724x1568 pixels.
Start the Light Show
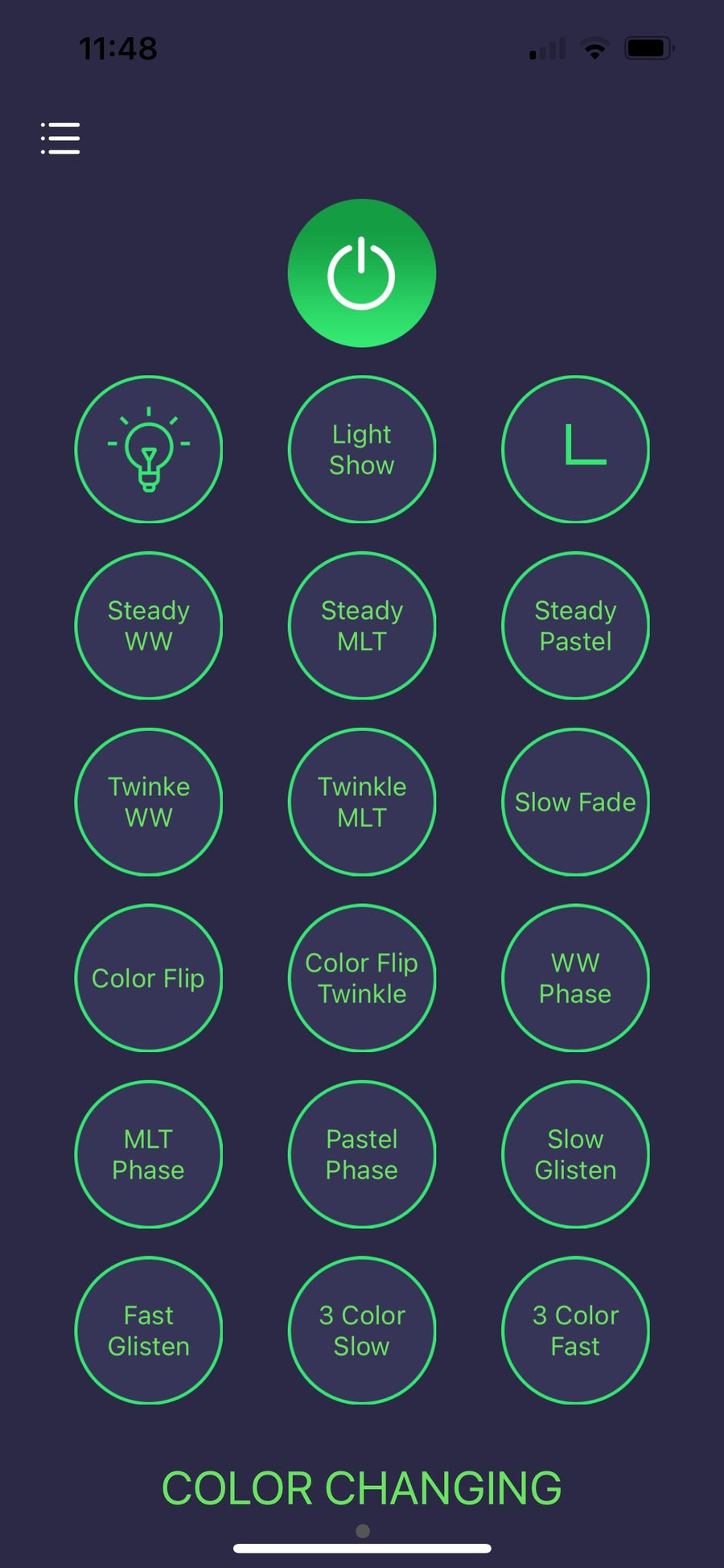pos(361,449)
